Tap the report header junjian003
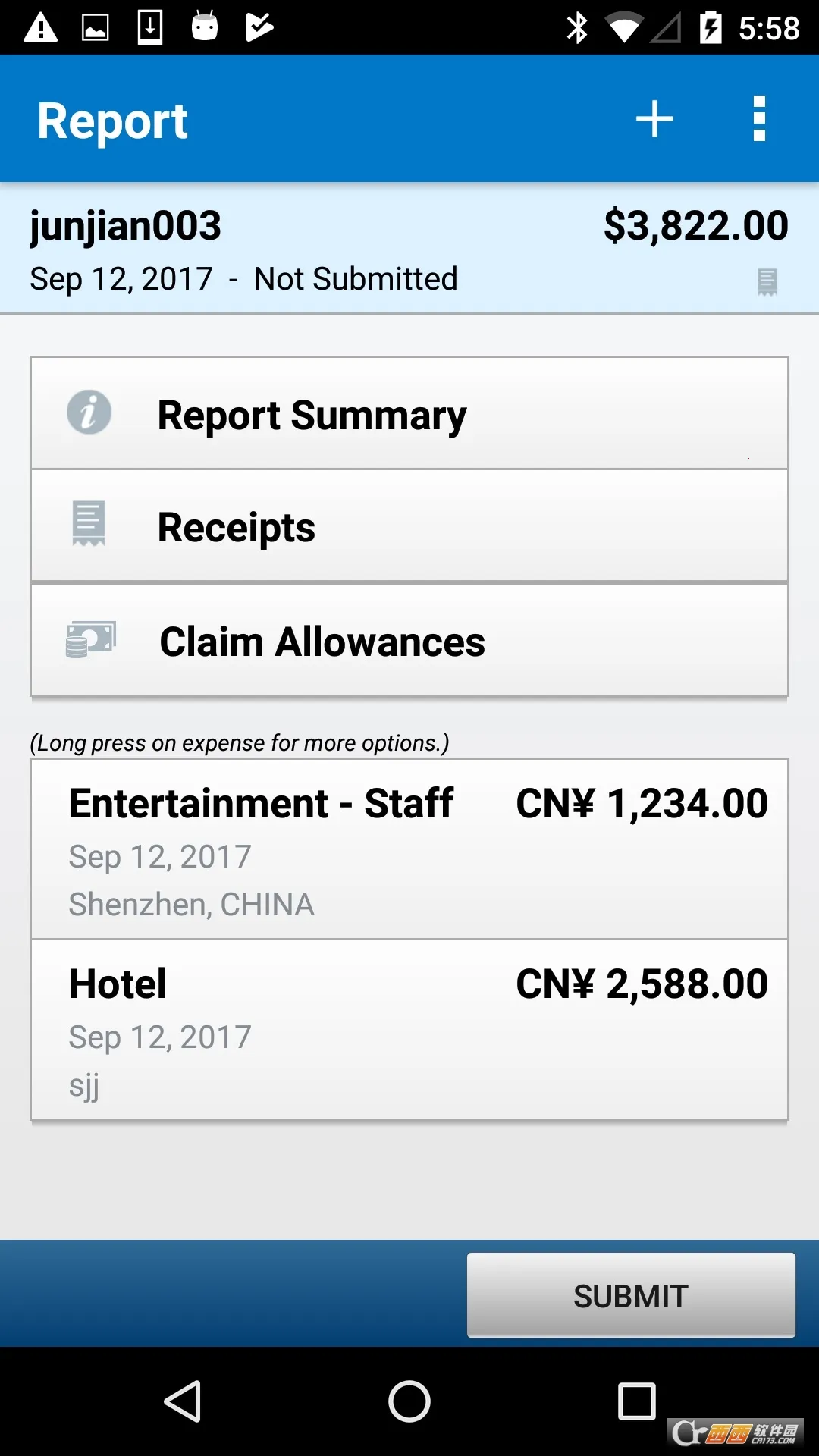Screen dimensions: 819x1456 coord(409,249)
